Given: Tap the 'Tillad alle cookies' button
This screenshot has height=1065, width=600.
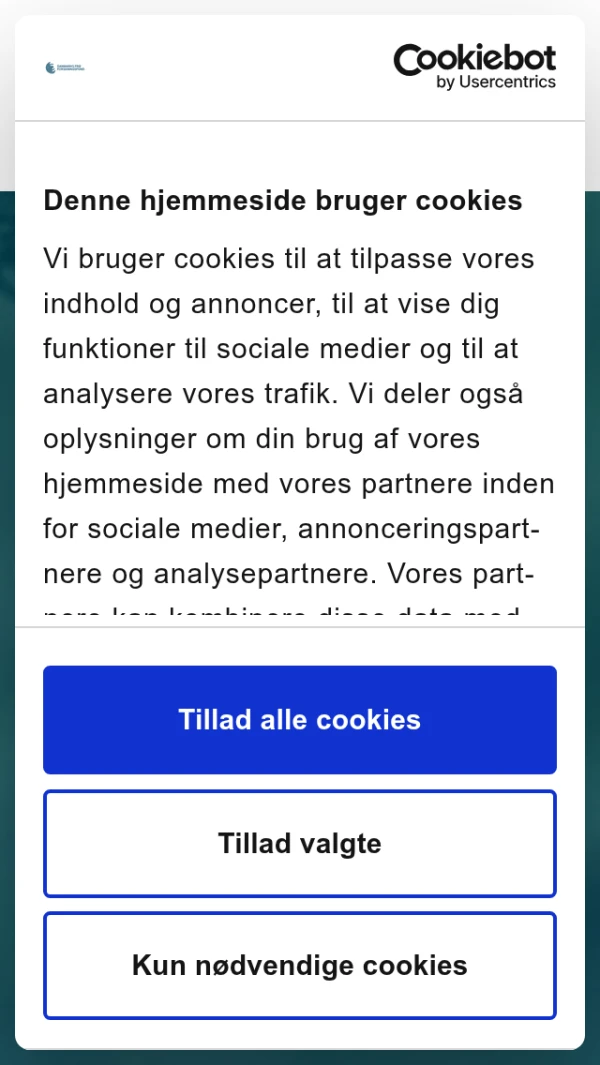Looking at the screenshot, I should [x=300, y=720].
